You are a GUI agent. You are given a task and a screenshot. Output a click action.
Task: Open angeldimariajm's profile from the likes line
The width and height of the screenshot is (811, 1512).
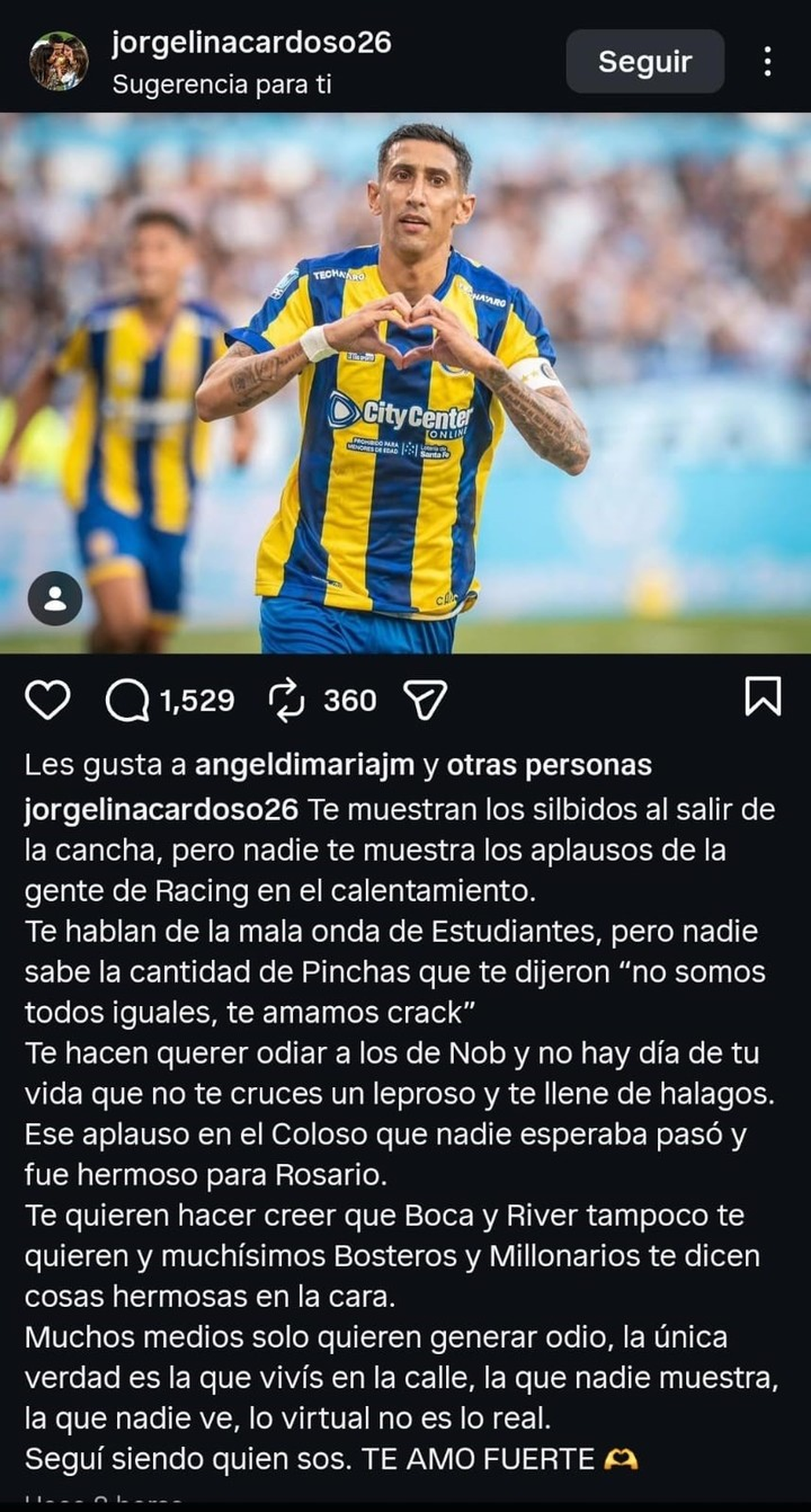click(x=304, y=765)
